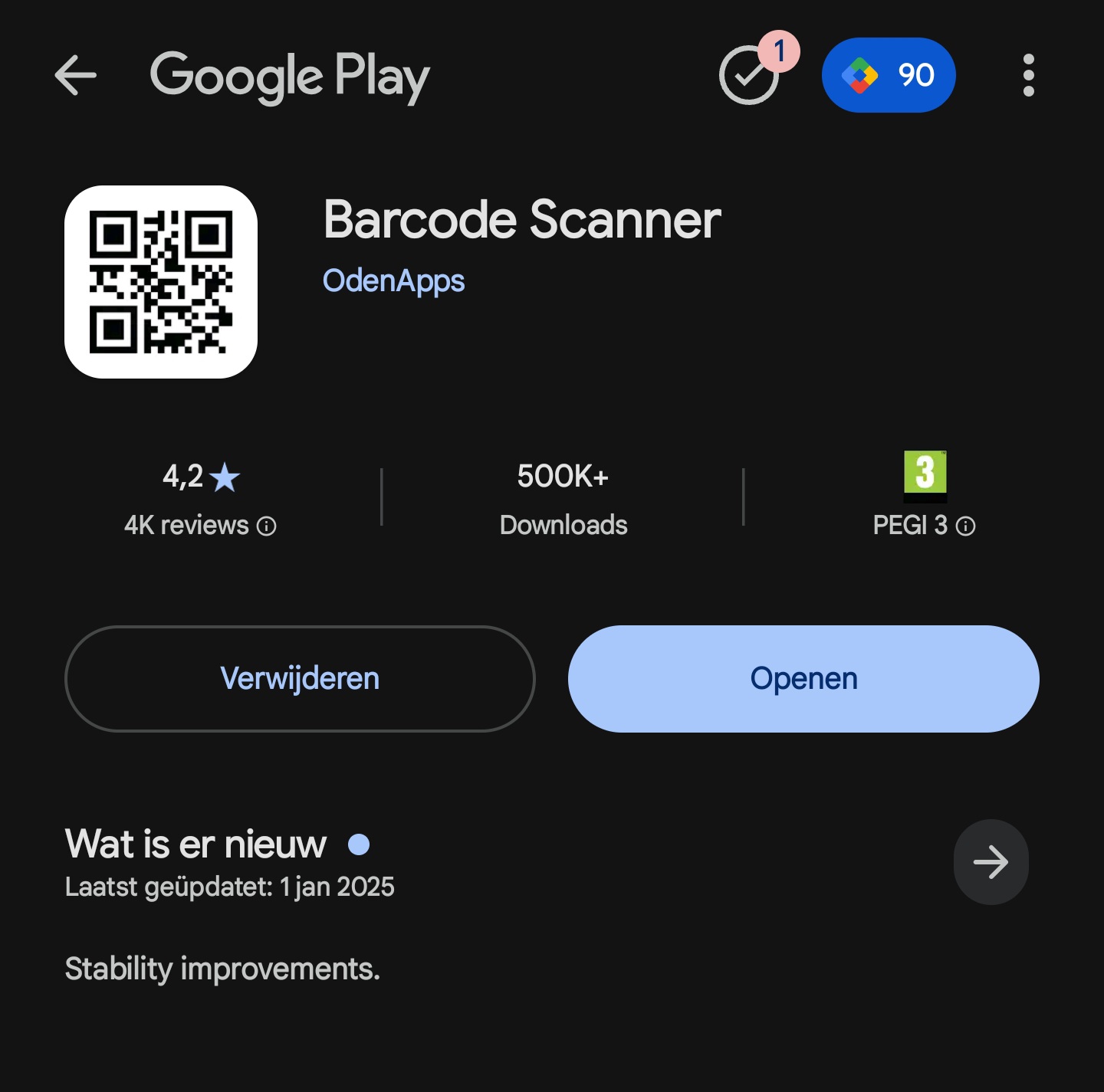
Task: Expand the Wat is er nieuw arrow
Action: coord(991,862)
